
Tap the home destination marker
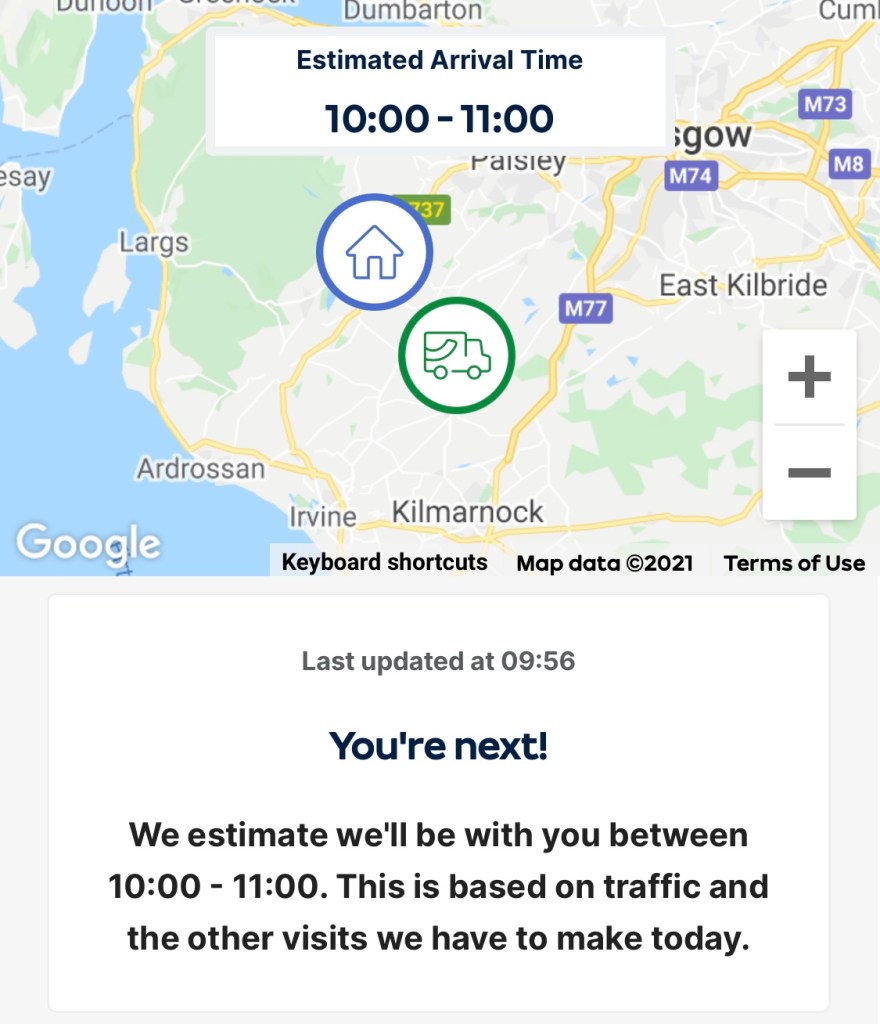(x=374, y=252)
